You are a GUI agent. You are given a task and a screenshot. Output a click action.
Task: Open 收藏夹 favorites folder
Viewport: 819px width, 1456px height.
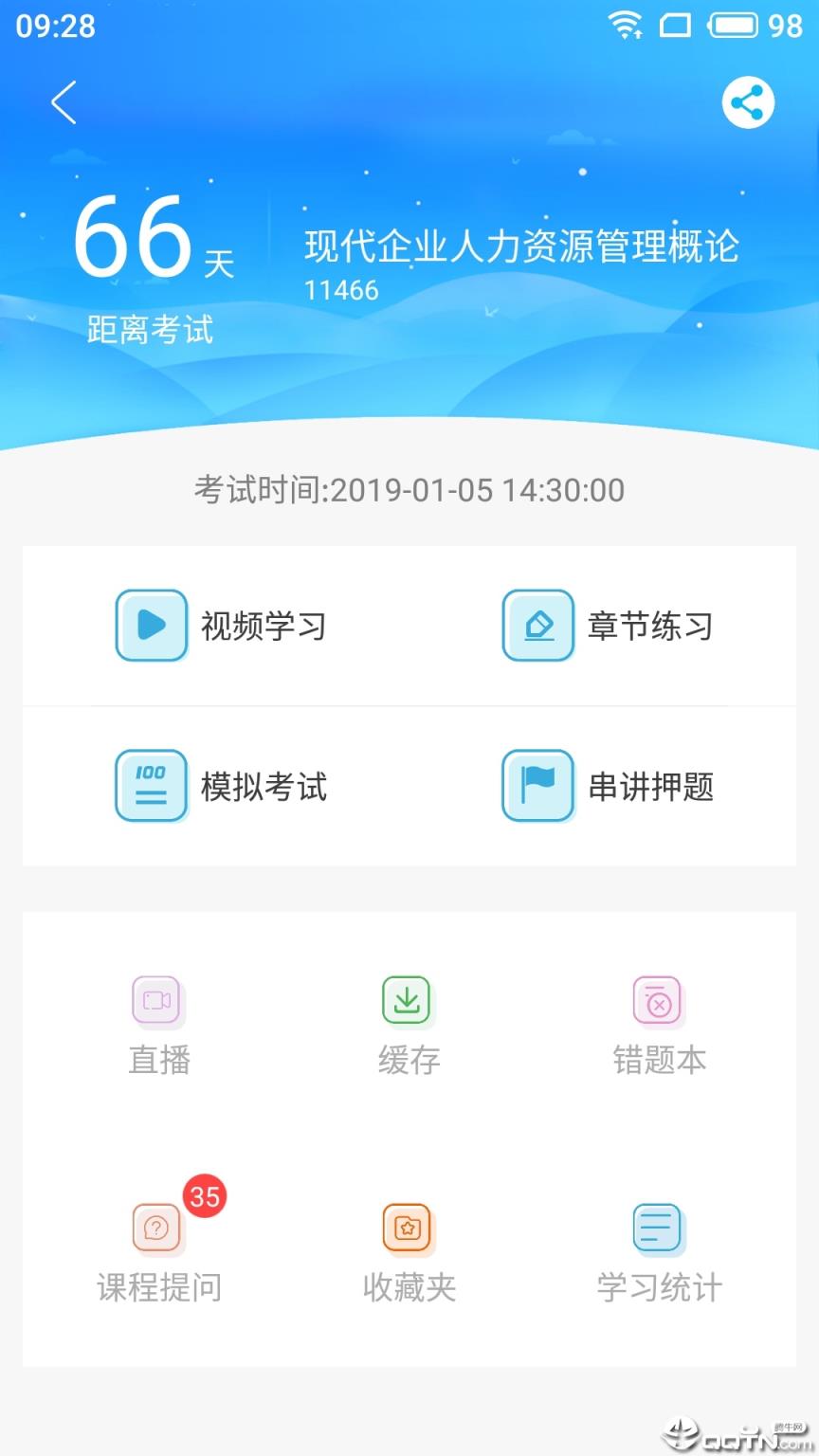tap(408, 1251)
